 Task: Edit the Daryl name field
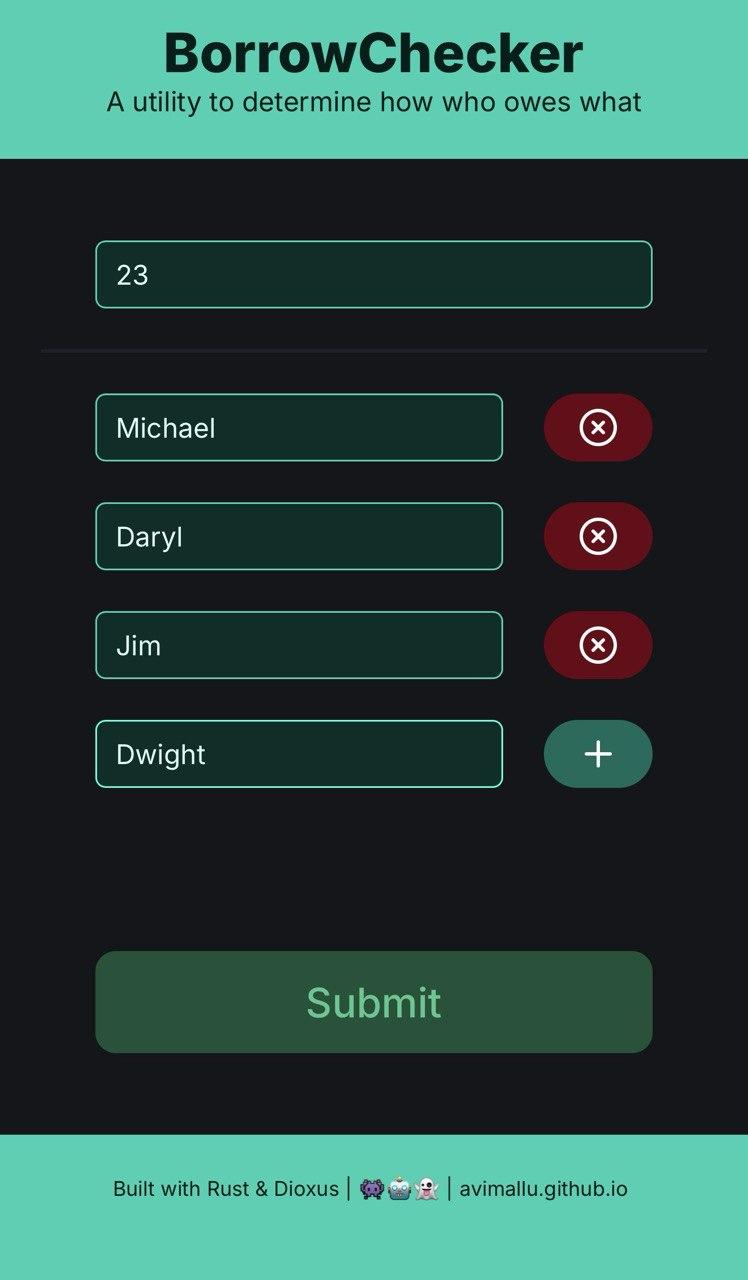(298, 537)
